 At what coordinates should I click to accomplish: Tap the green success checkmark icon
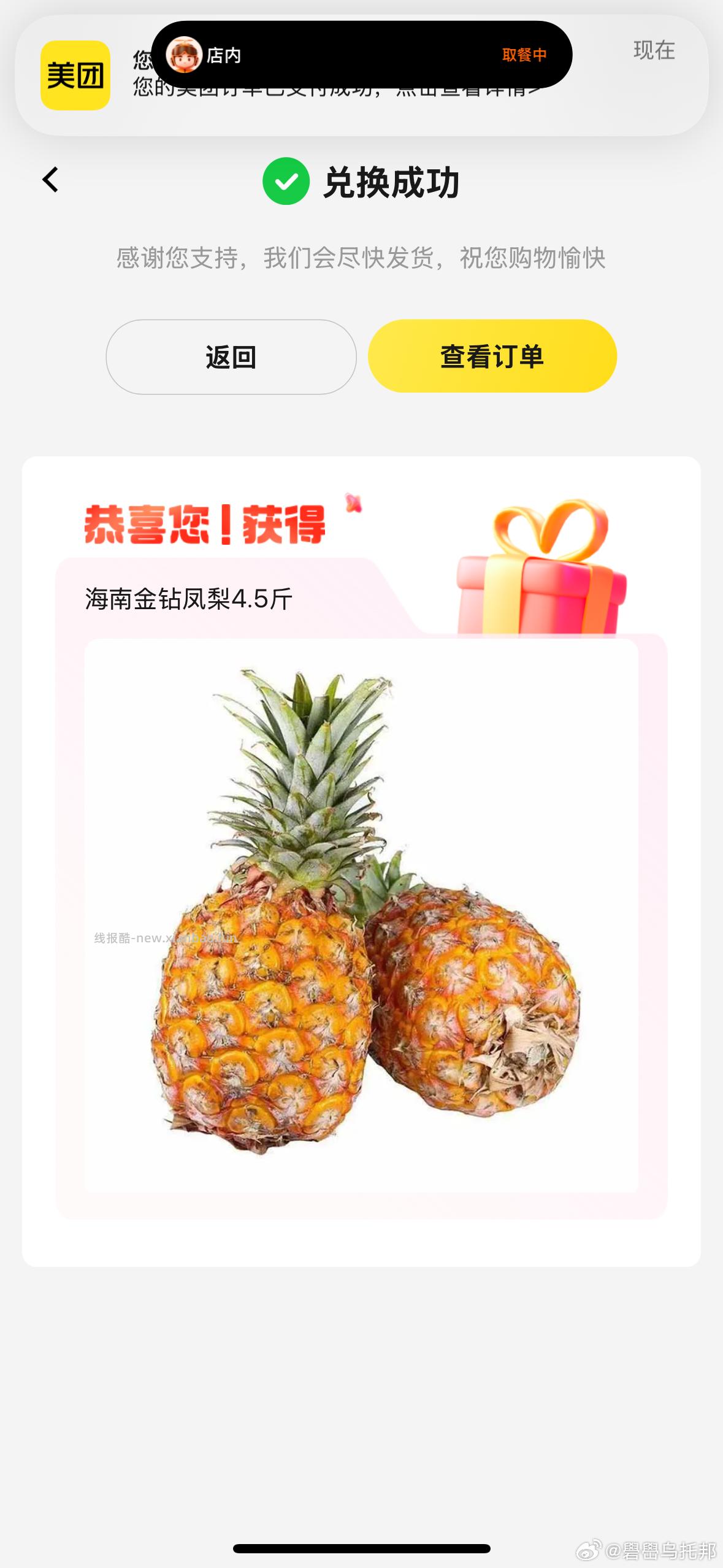pos(286,182)
